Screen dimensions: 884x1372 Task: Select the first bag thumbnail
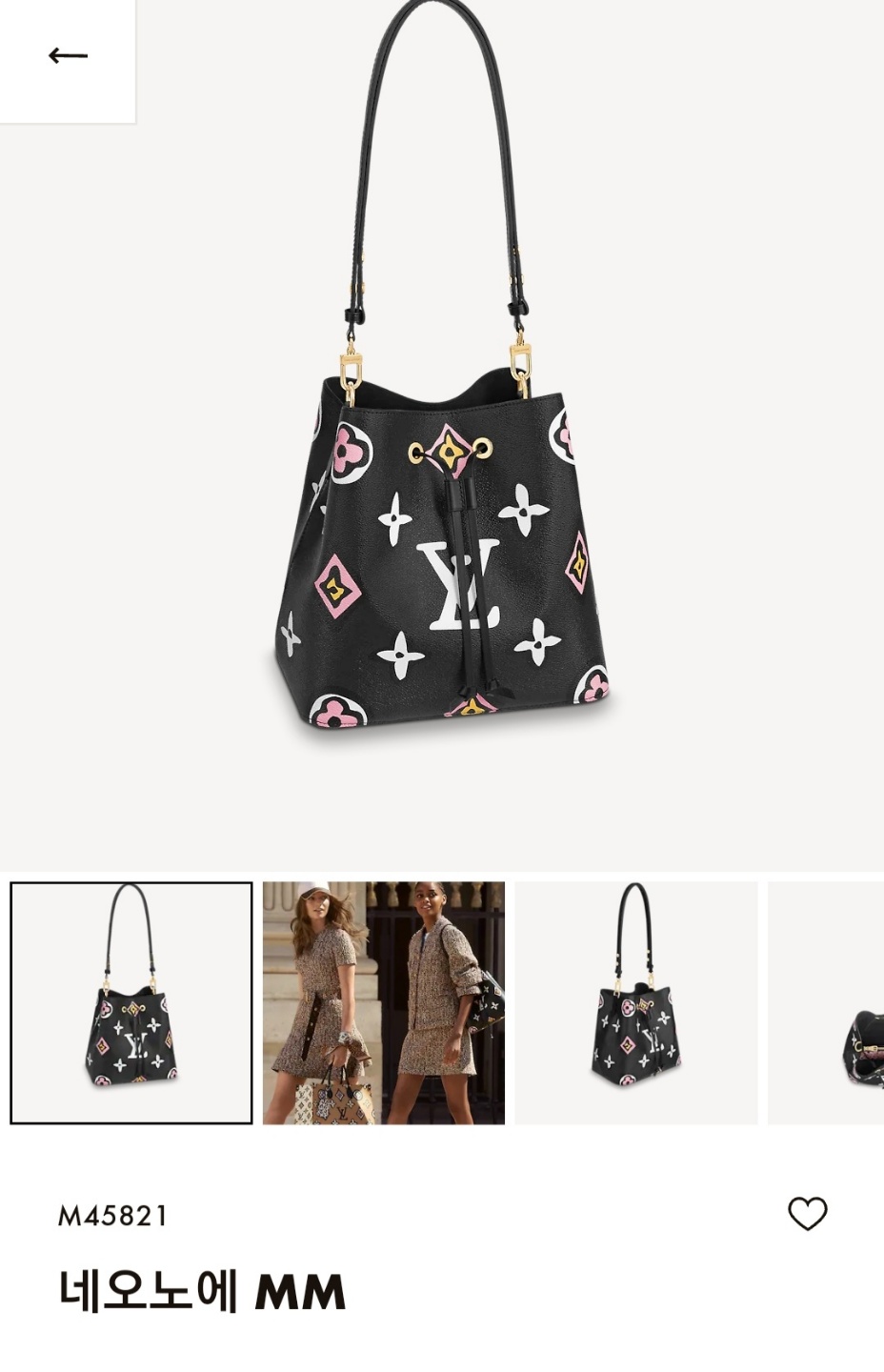pyautogui.click(x=131, y=1002)
